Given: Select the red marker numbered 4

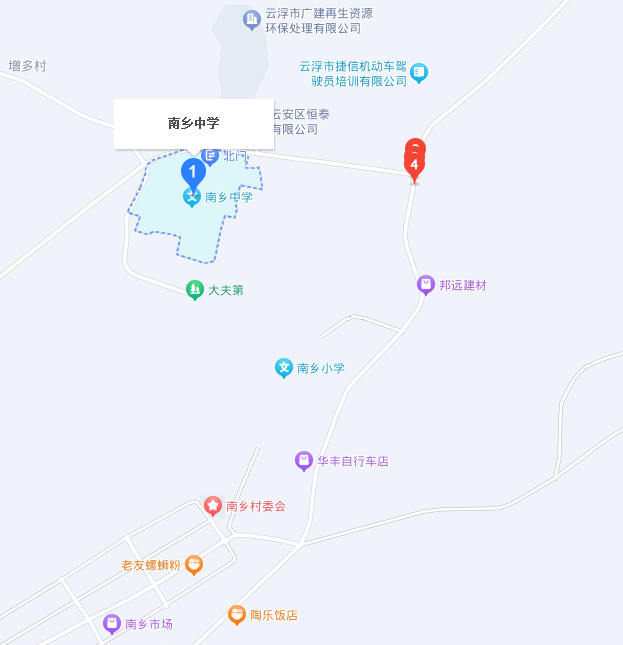Looking at the screenshot, I should pyautogui.click(x=414, y=166).
